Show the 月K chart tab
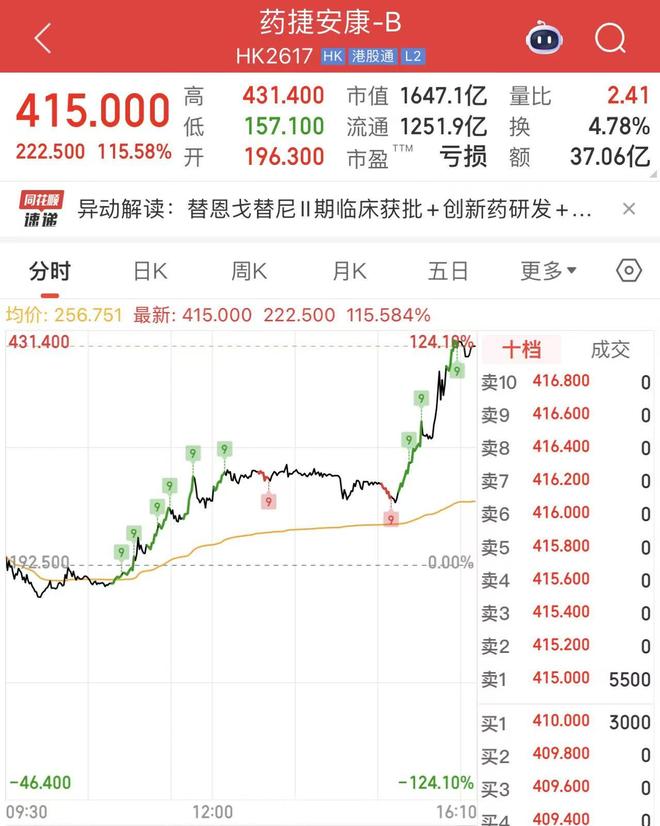This screenshot has width=660, height=826. pyautogui.click(x=349, y=271)
